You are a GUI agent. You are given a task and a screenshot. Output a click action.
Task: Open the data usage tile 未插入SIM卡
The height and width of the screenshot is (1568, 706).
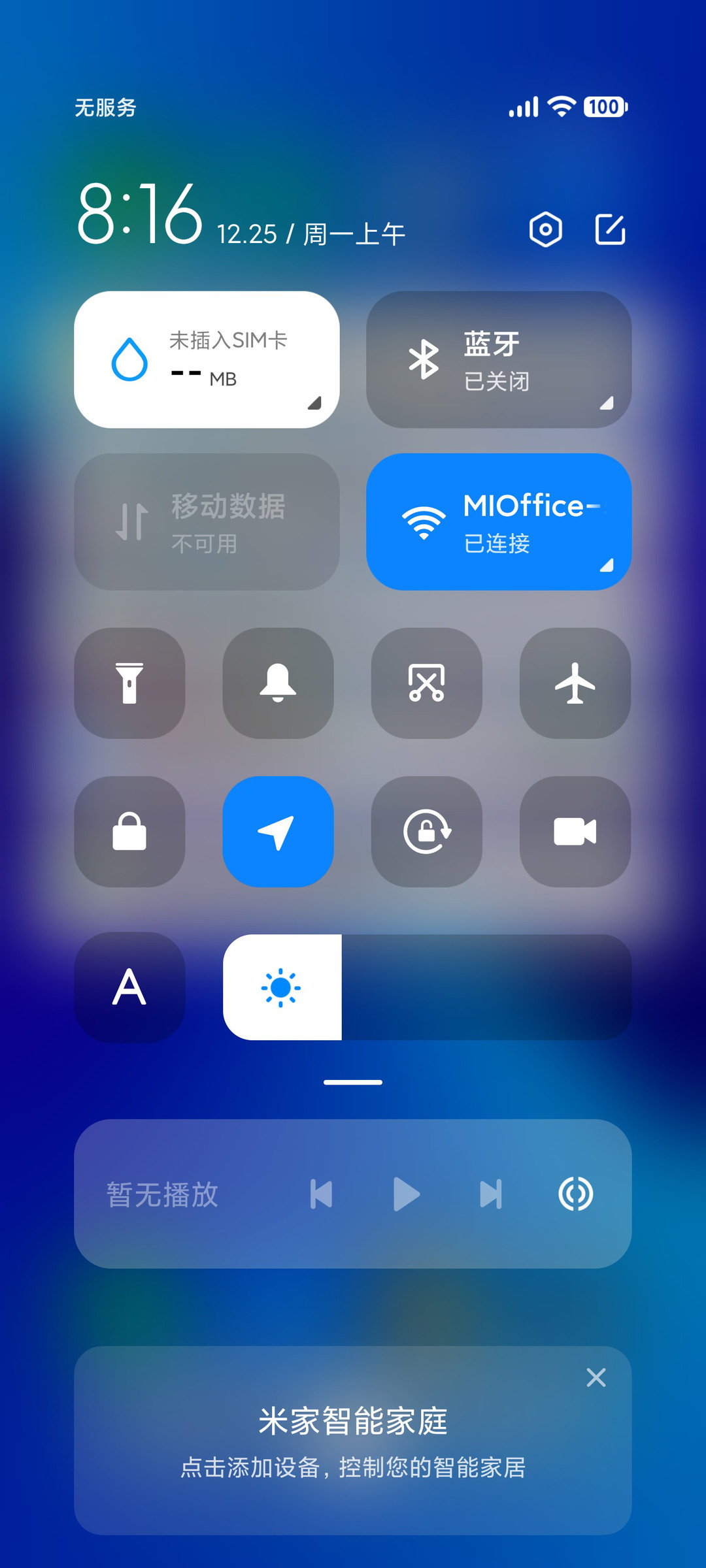point(207,359)
